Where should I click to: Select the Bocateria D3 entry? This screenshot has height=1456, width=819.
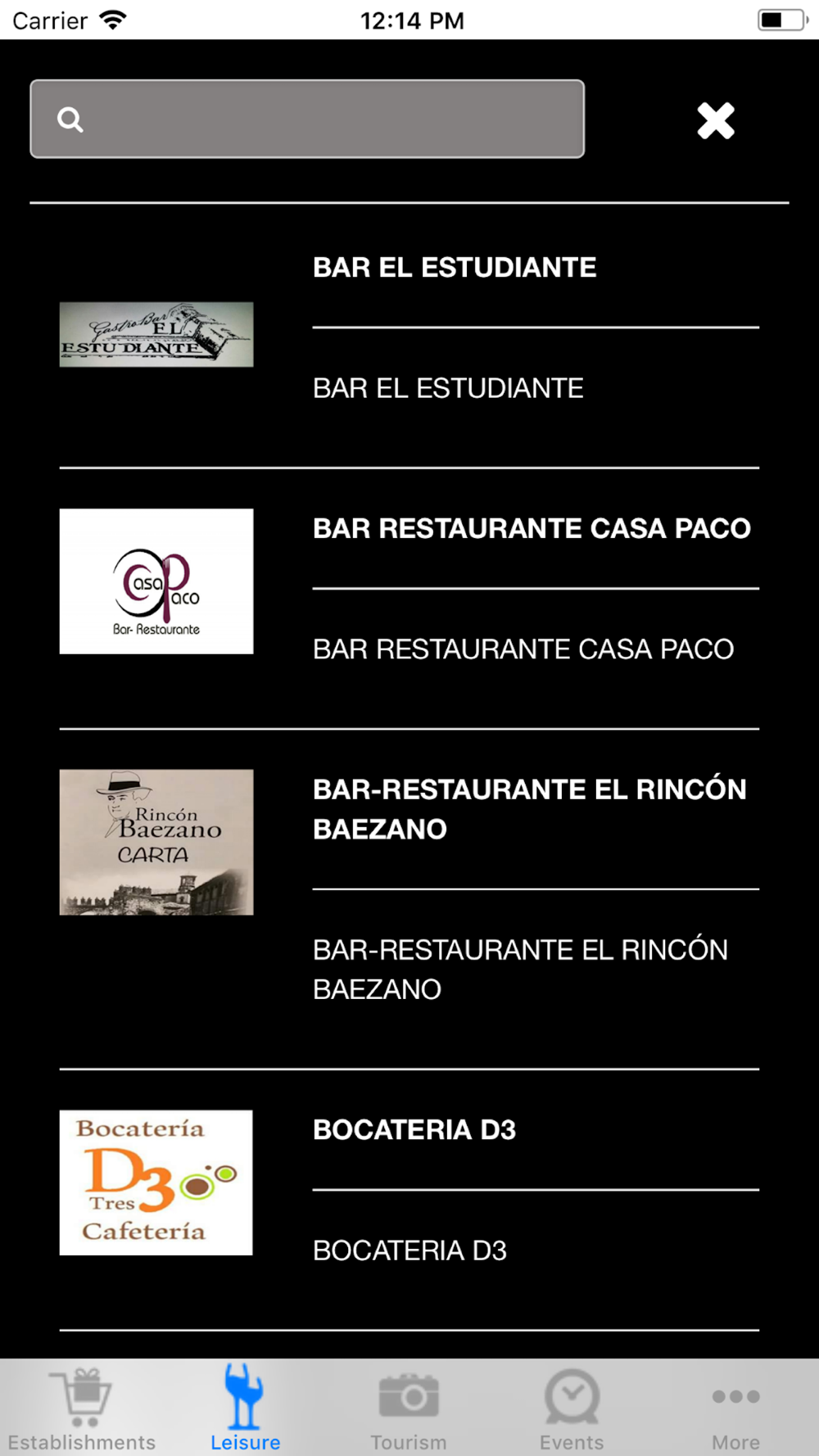(x=409, y=1200)
